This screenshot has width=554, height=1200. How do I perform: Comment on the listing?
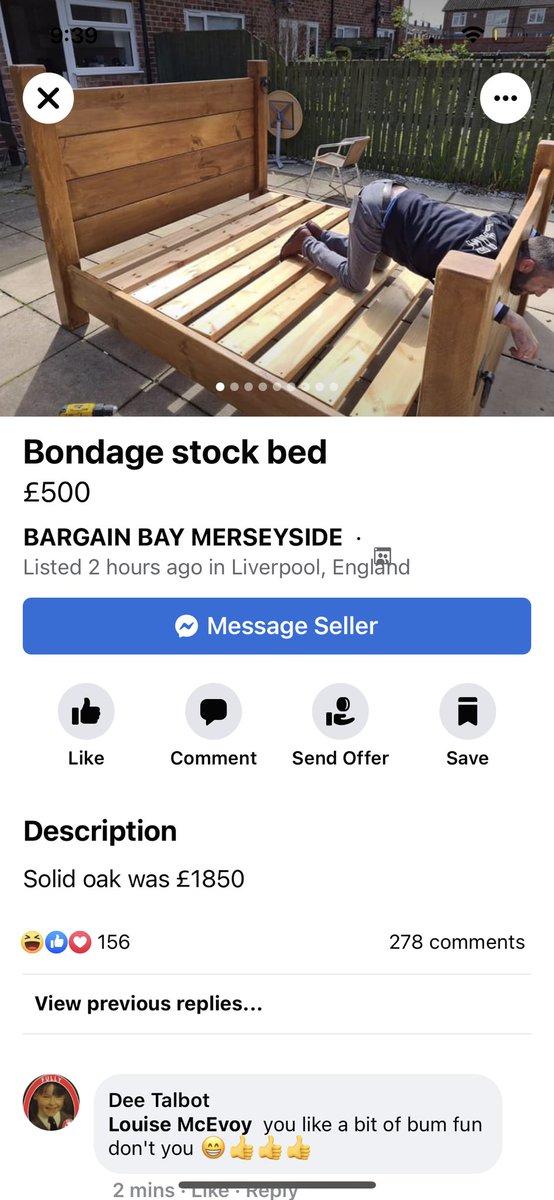[213, 726]
